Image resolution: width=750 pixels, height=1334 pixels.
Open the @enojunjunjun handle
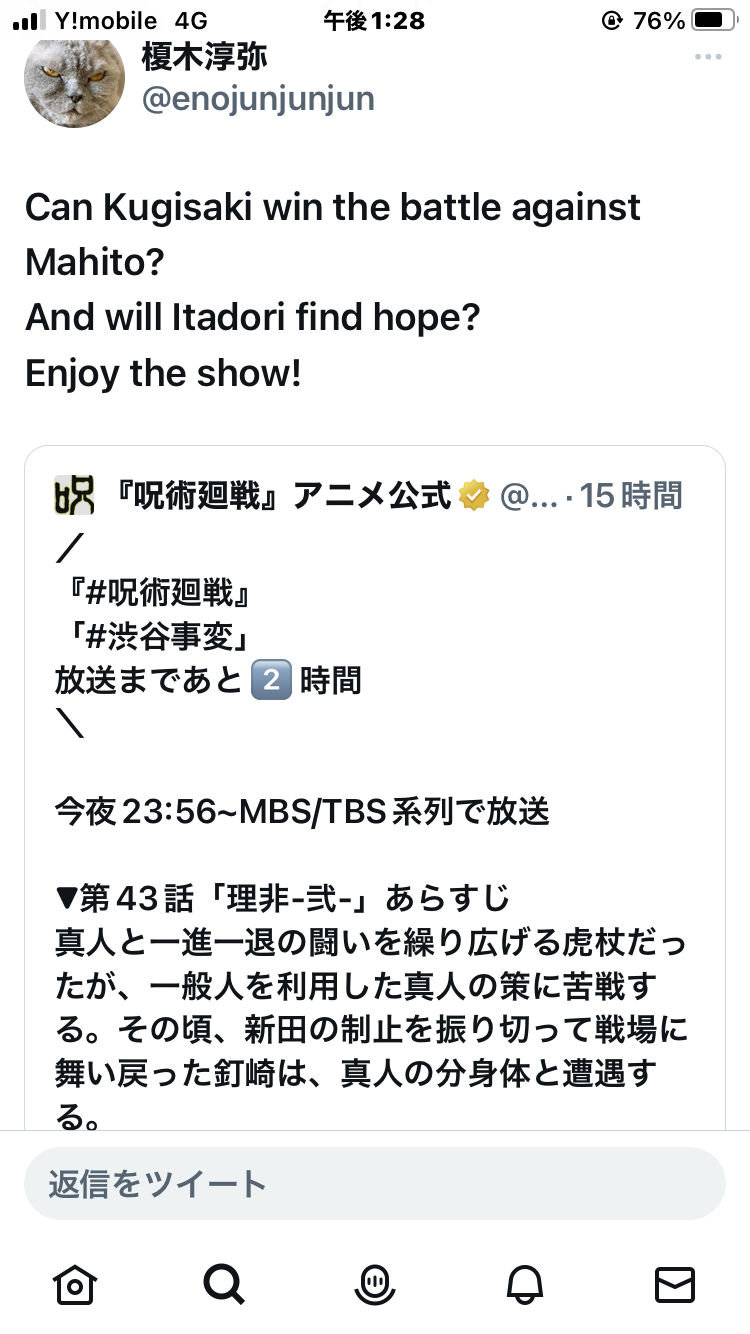258,99
